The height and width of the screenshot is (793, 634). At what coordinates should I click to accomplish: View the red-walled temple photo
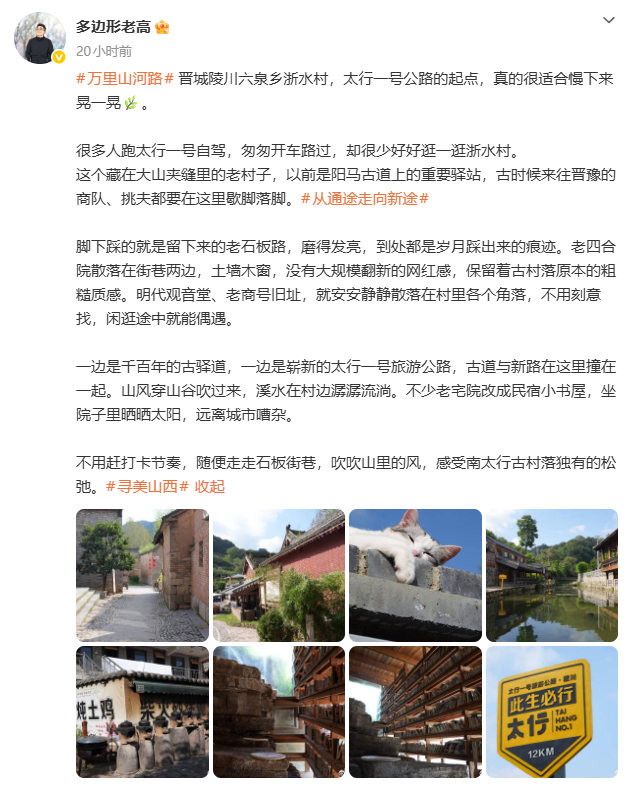279,575
